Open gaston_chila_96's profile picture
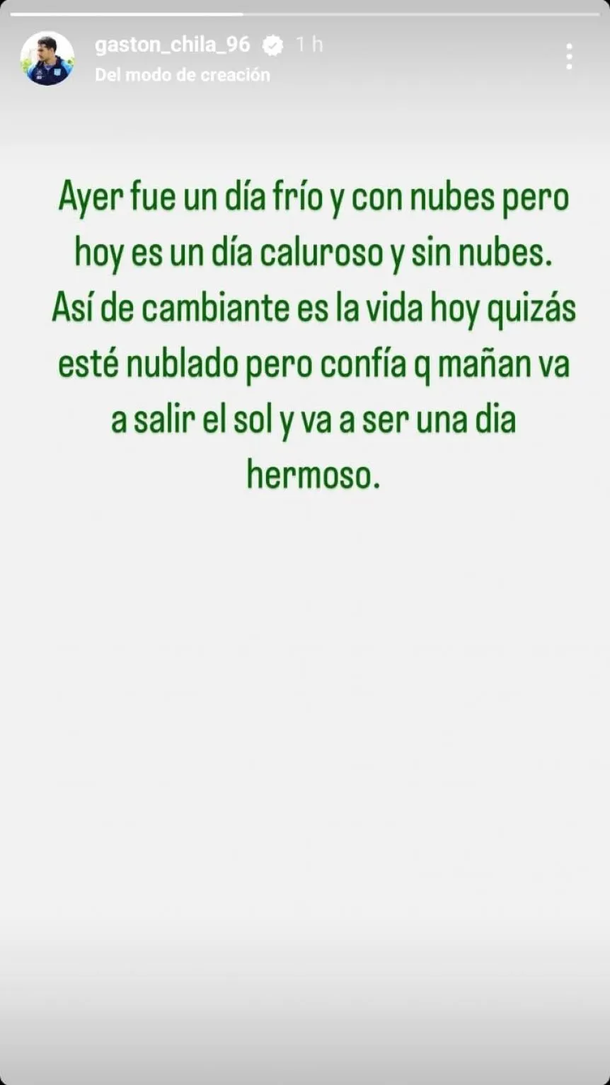610x1085 pixels. point(47,58)
